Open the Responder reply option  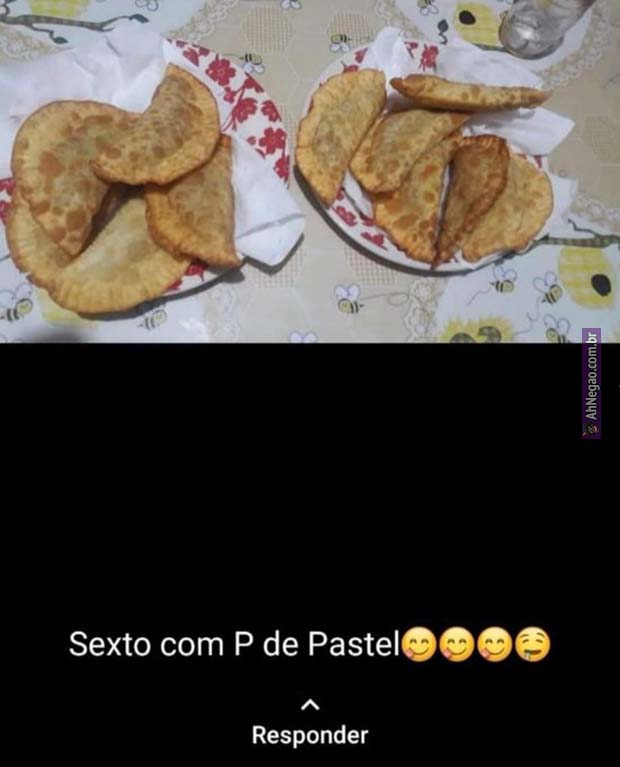click(310, 725)
